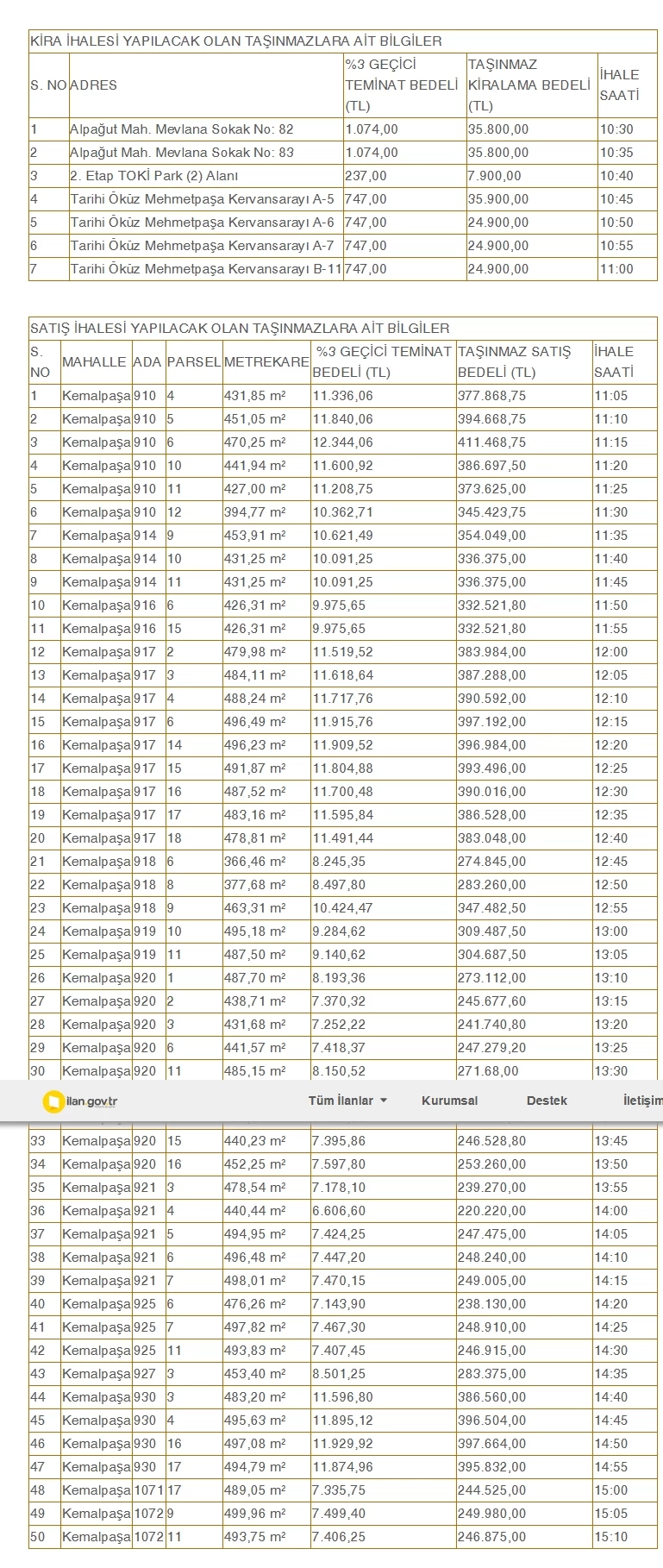Expand the Tüm İlanlar dropdown menu
663x1568 pixels.
tap(347, 1101)
